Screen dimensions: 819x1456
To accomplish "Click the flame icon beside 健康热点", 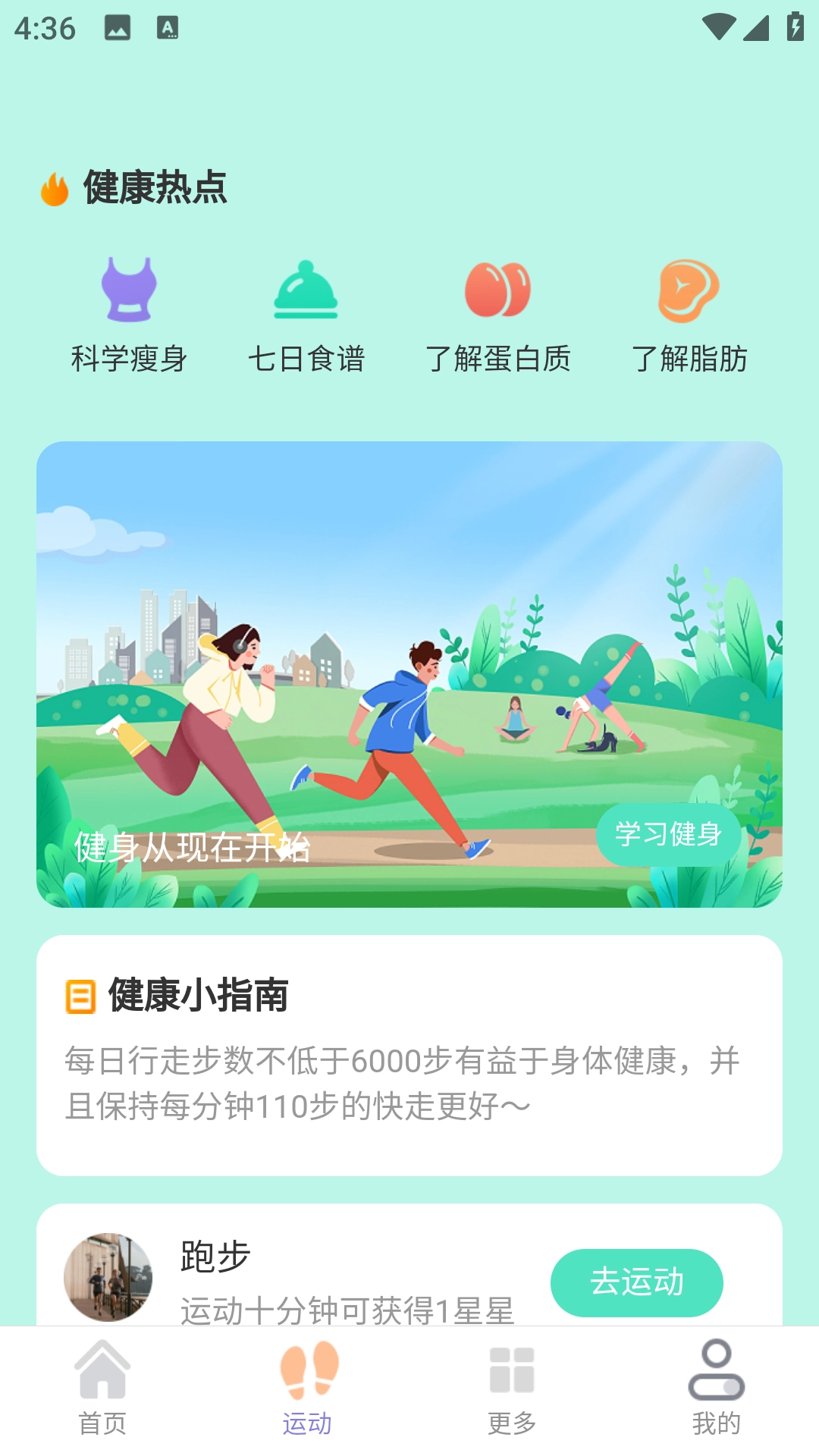I will 53,188.
